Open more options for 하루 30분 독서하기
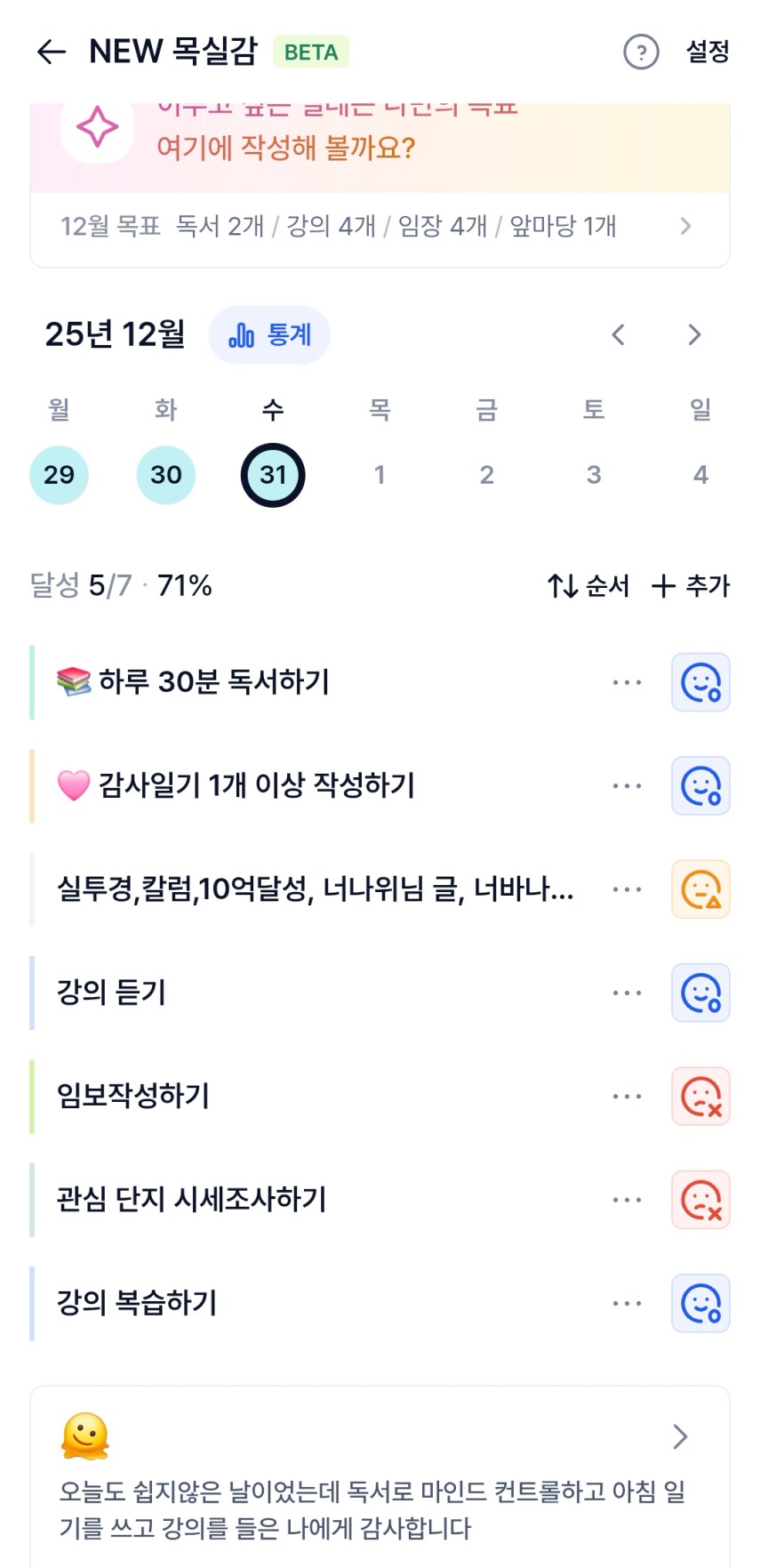 [x=627, y=683]
